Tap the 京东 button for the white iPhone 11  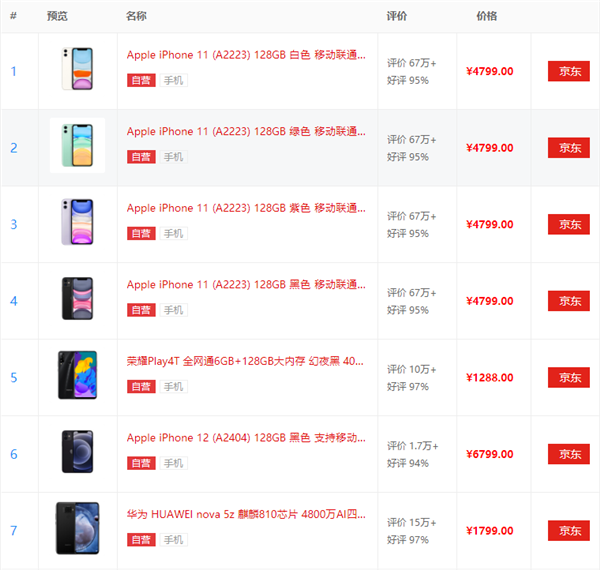pos(568,71)
